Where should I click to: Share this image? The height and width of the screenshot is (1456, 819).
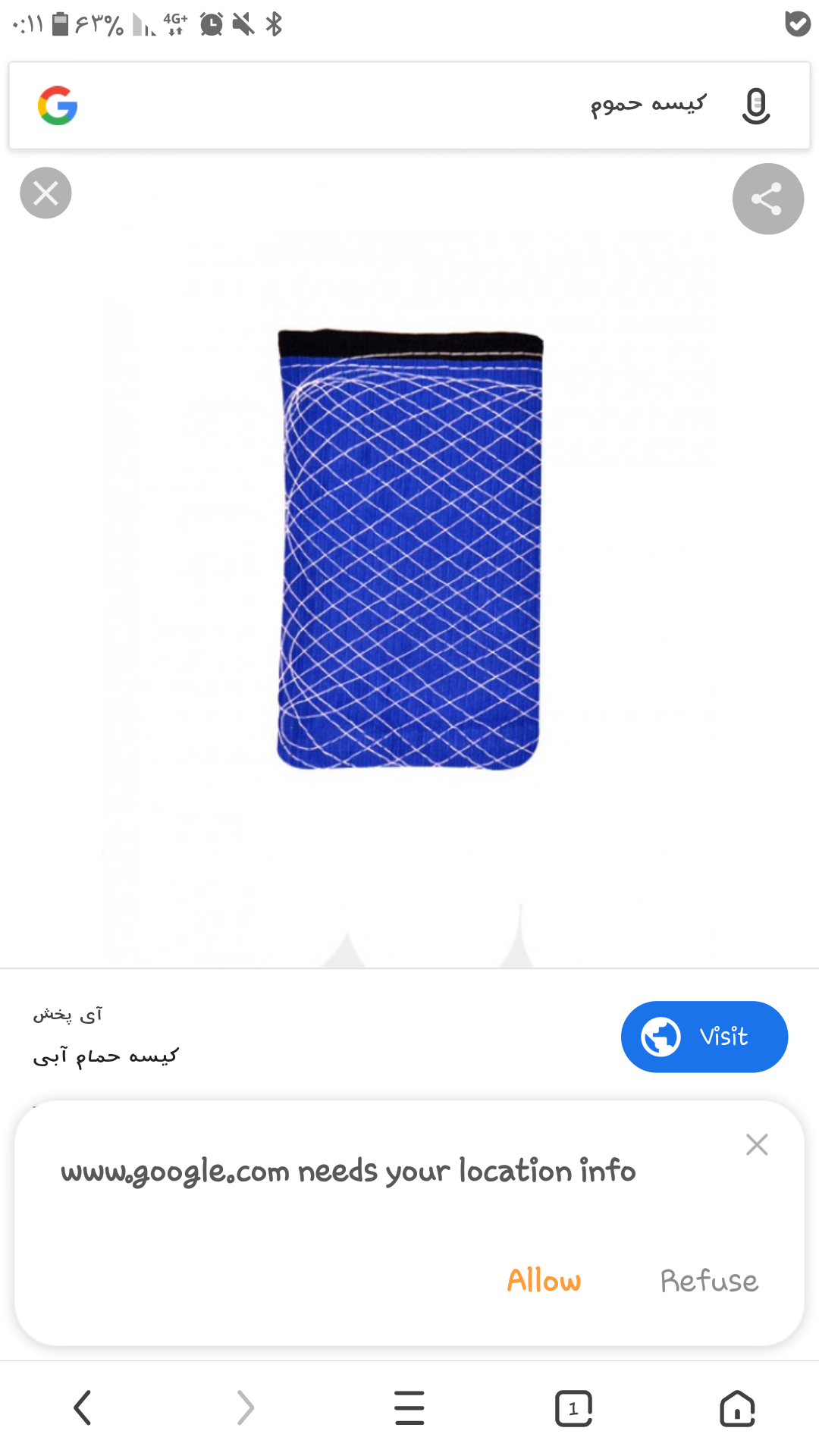767,199
